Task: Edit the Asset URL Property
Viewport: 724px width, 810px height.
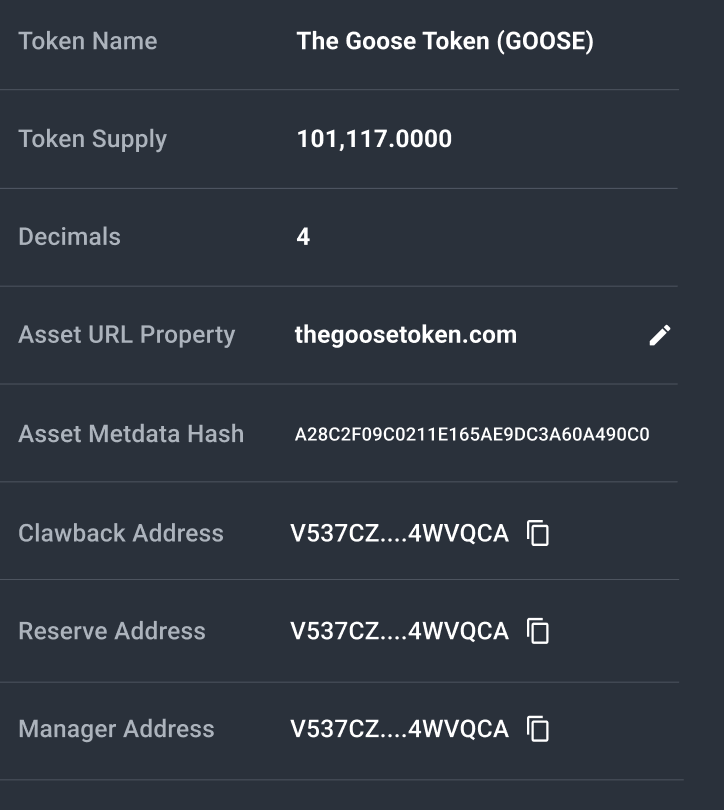Action: [x=659, y=335]
